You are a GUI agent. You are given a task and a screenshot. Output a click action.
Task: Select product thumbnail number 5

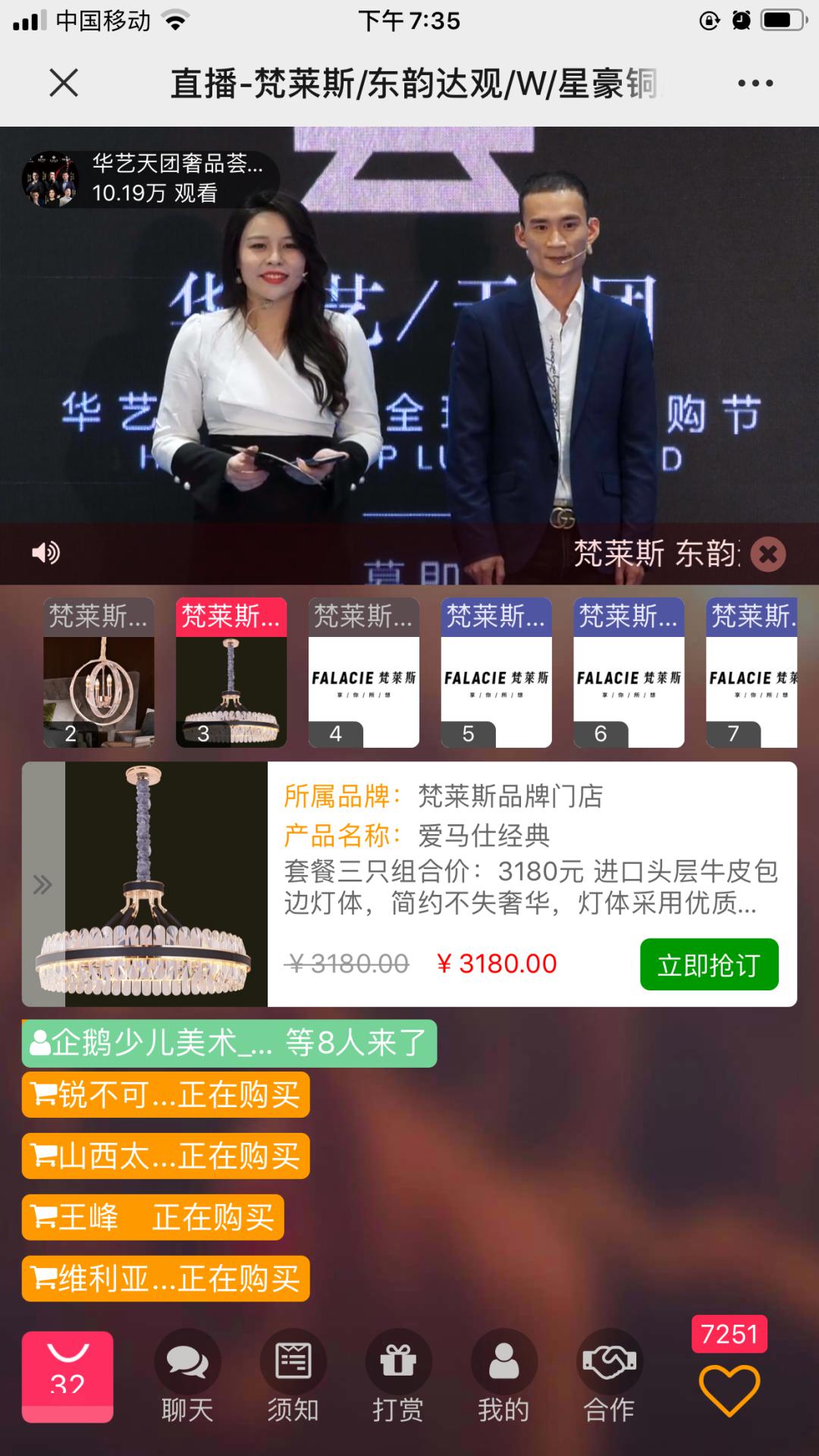496,673
